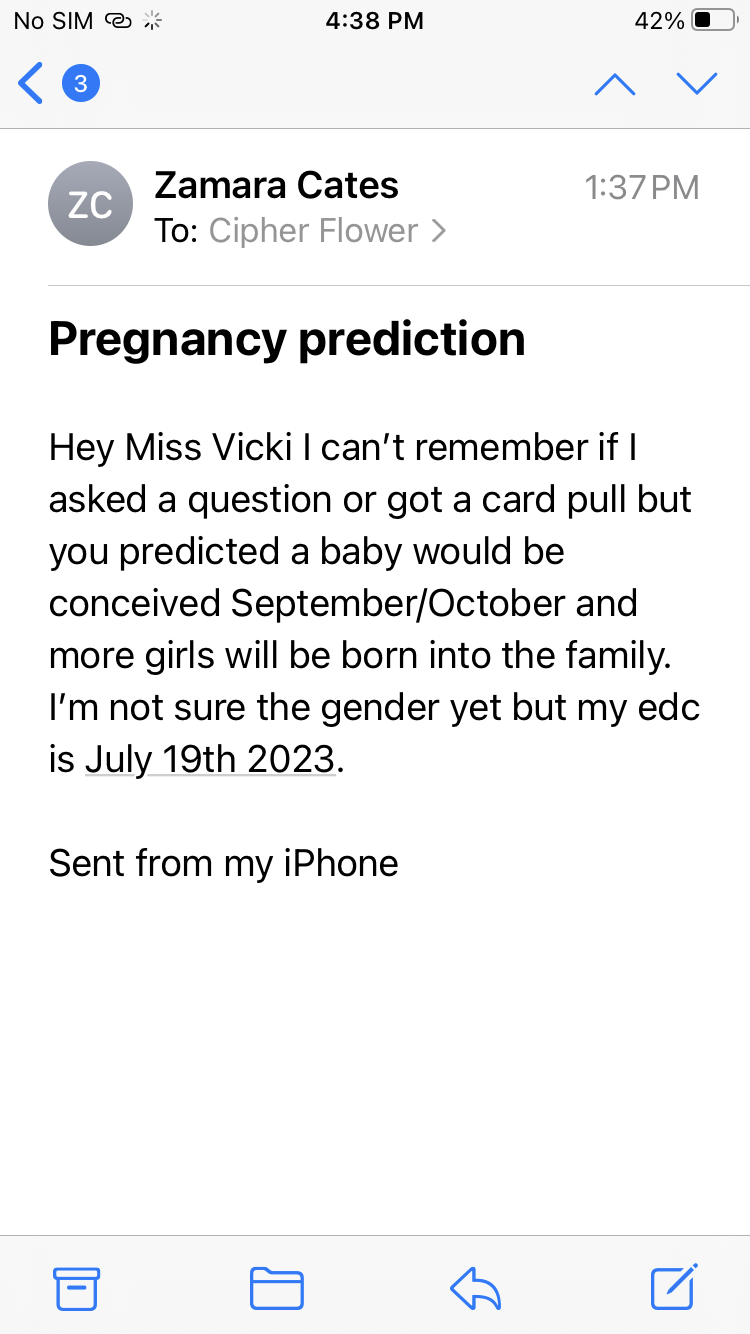
Task: Jump to the previous email with the up chevron
Action: tap(614, 84)
